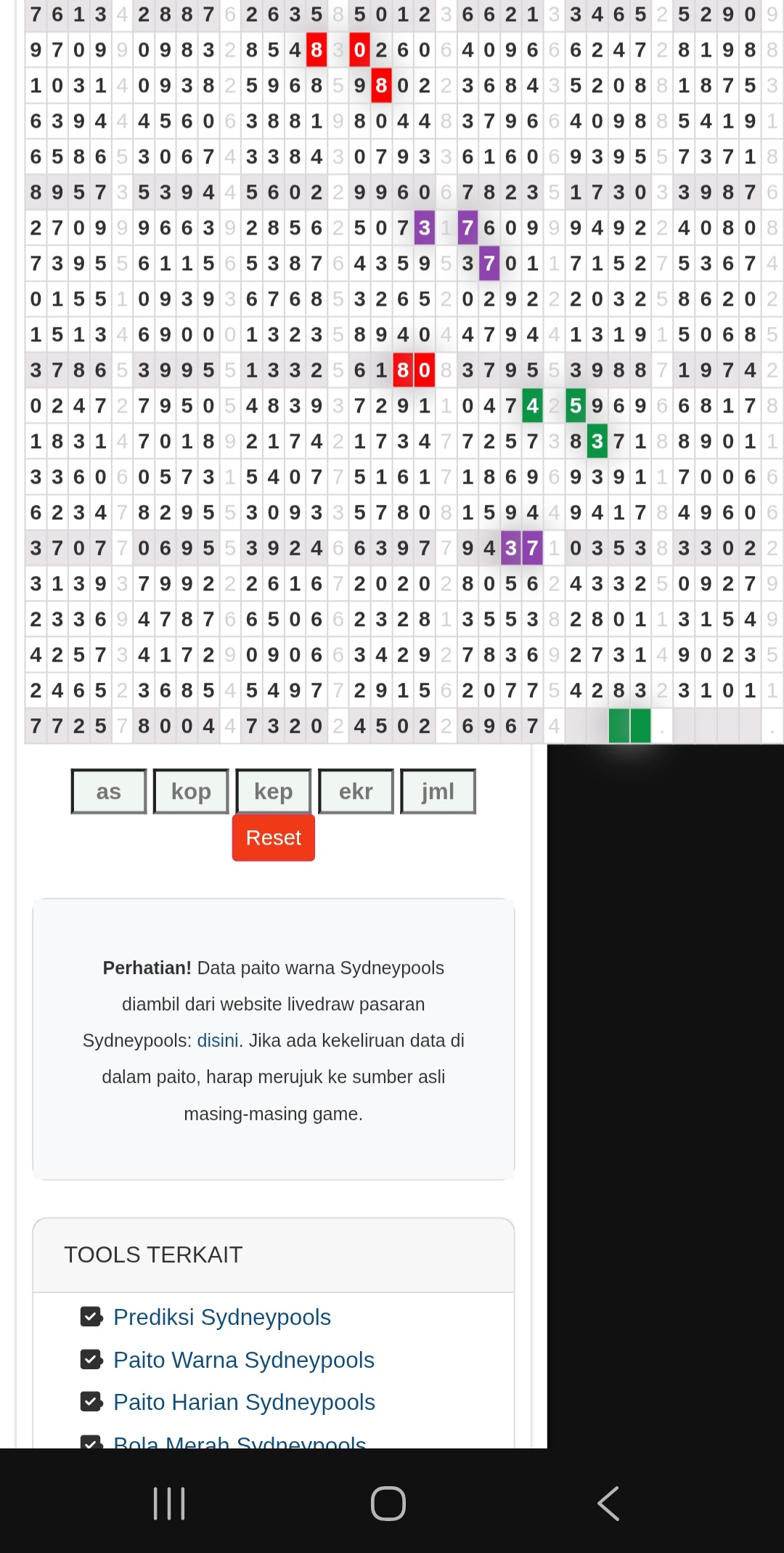
Task: Go back with system back button
Action: (608, 1503)
